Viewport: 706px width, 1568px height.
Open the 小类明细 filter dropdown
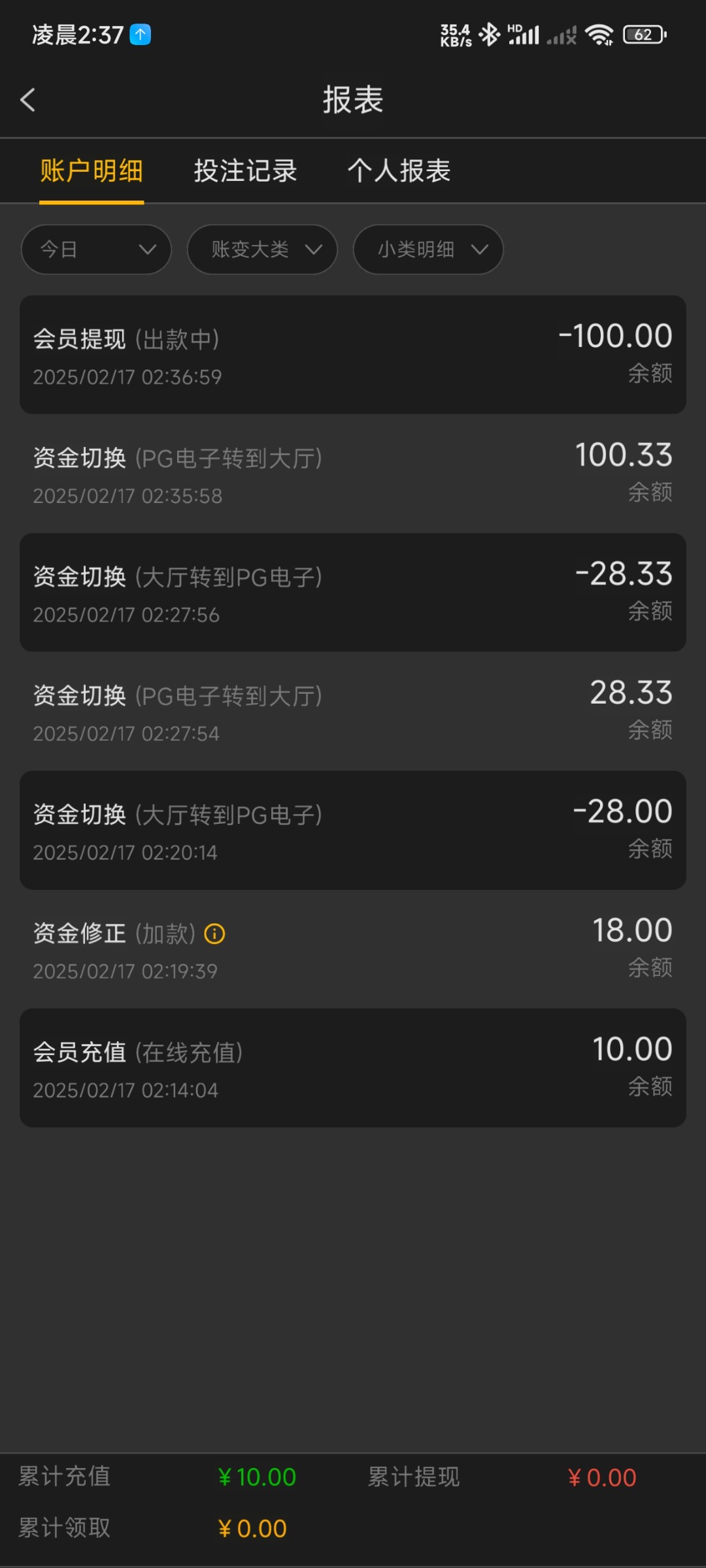coord(428,249)
